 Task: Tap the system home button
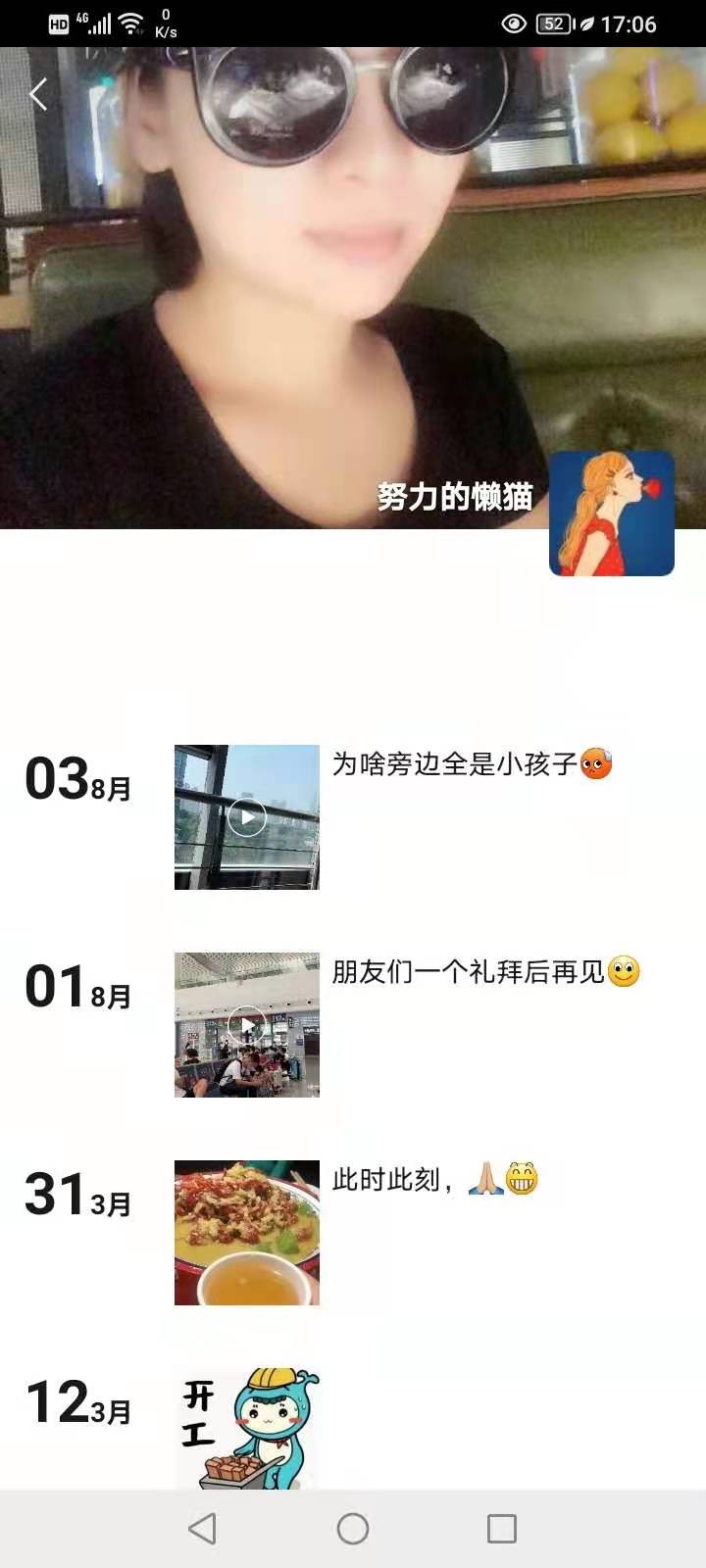point(353,1529)
